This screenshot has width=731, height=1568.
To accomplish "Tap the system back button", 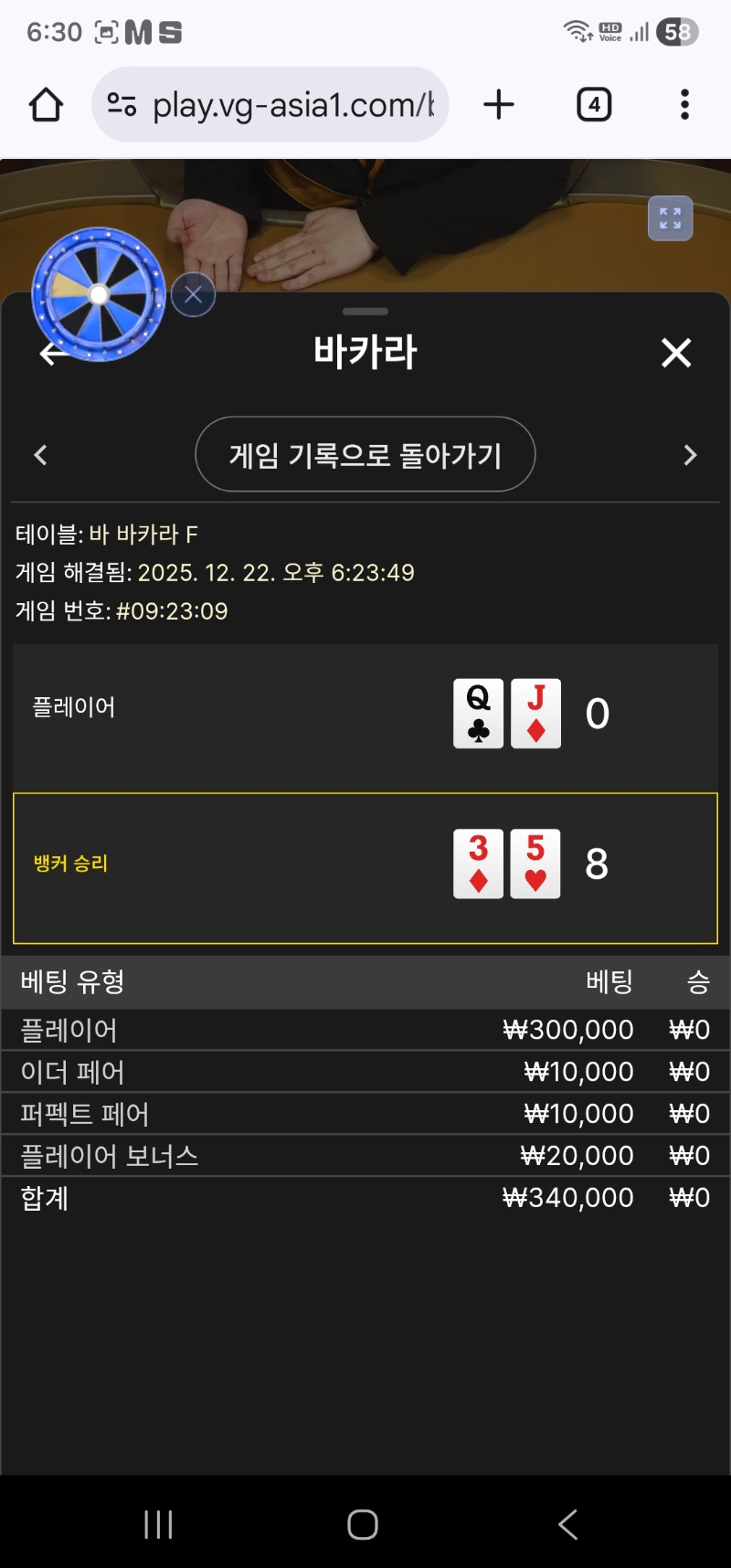I will [x=567, y=1523].
